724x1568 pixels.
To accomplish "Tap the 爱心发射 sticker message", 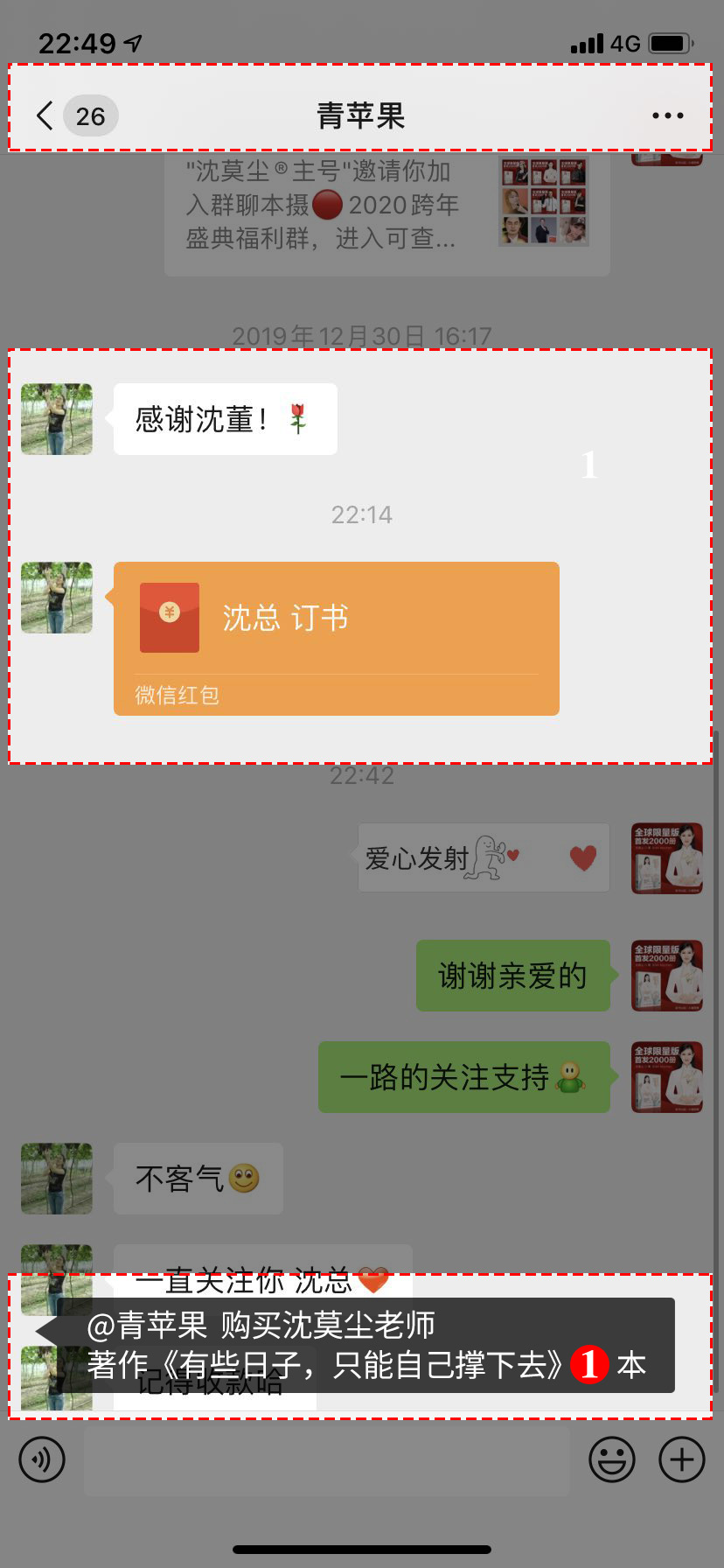I will pos(483,857).
